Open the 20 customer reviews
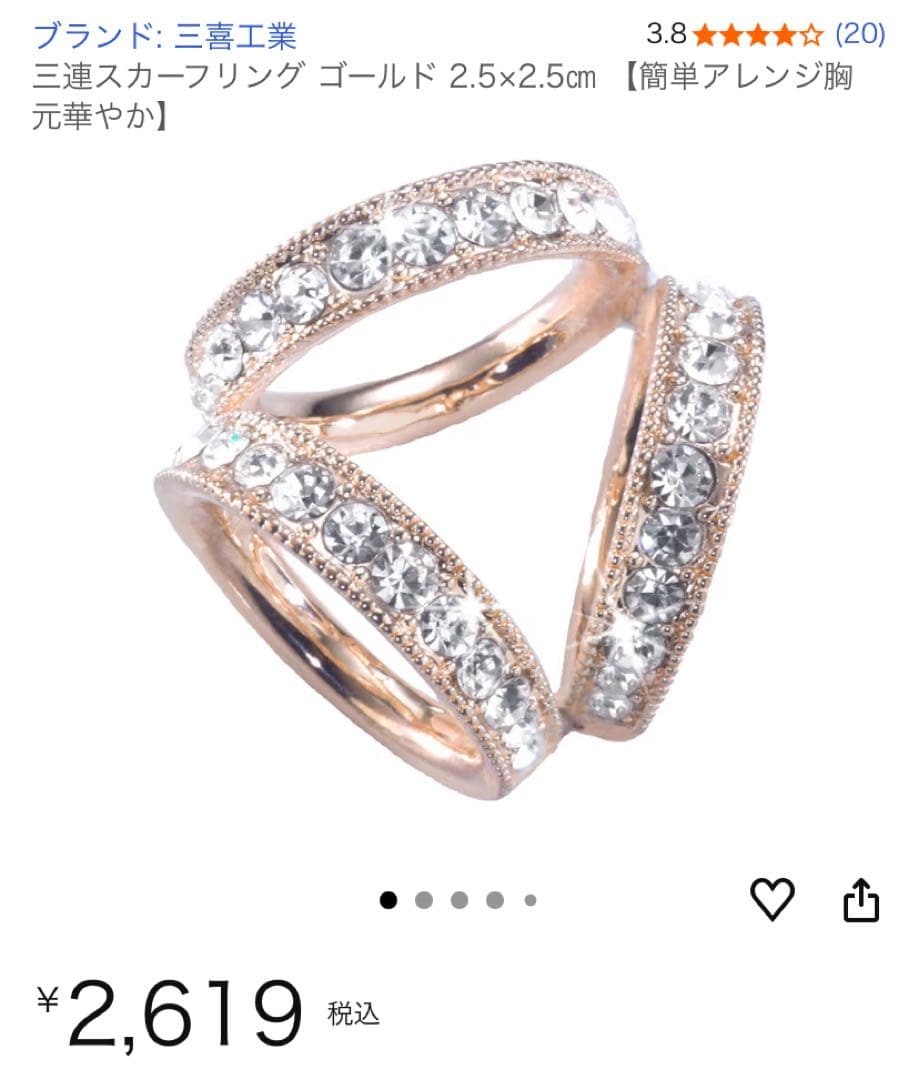The image size is (920, 1080). [859, 34]
